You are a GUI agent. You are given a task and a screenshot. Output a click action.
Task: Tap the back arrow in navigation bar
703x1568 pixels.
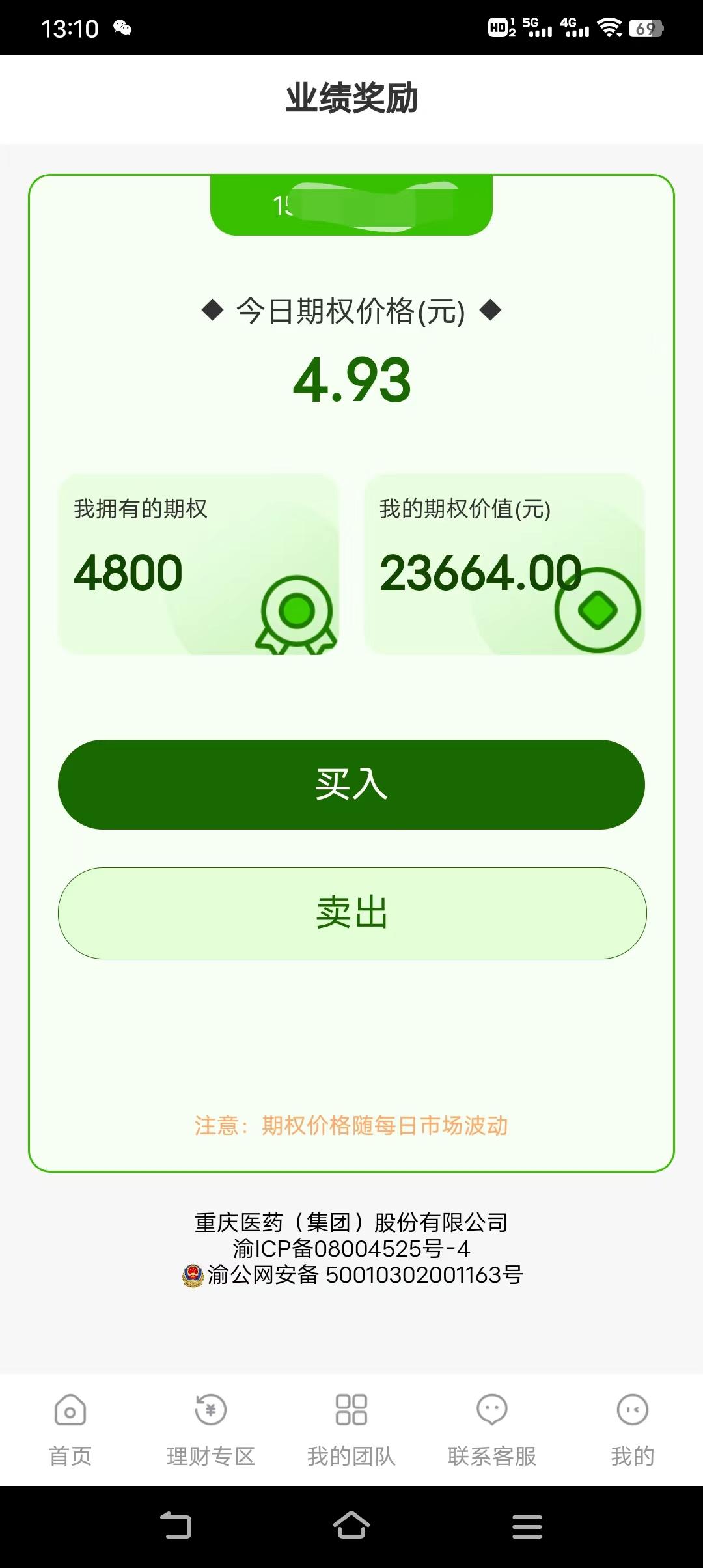point(176,1527)
